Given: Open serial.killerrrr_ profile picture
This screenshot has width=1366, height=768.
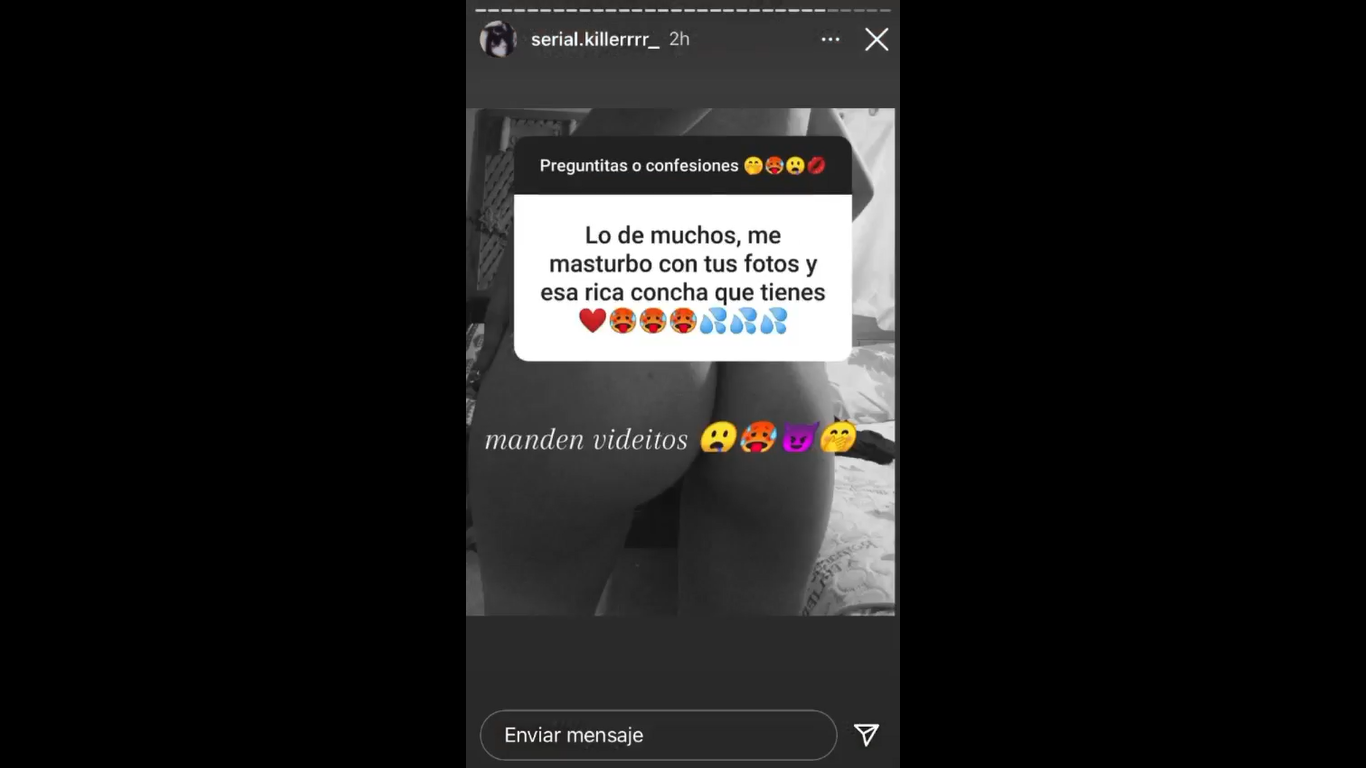Looking at the screenshot, I should [497, 39].
